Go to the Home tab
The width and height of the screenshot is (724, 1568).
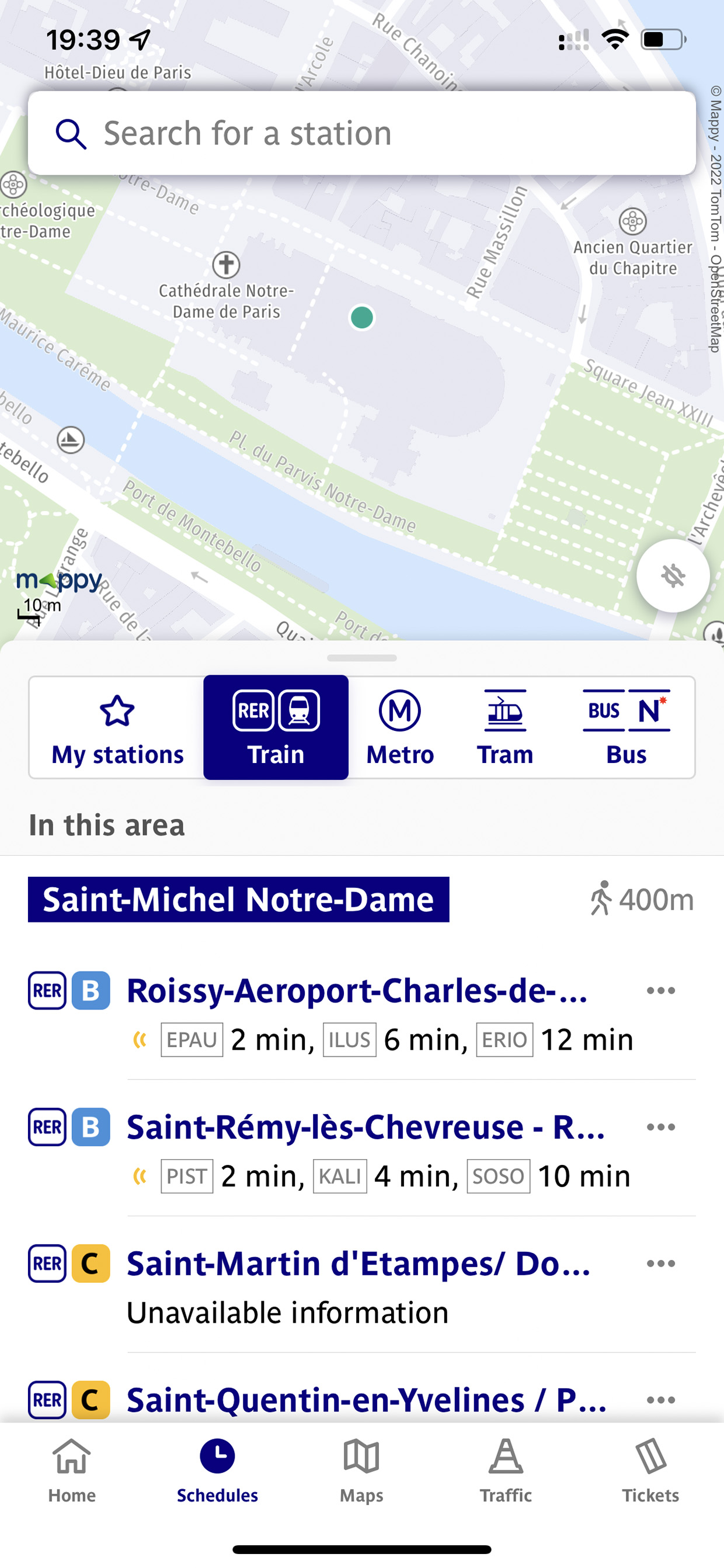coord(72,1470)
